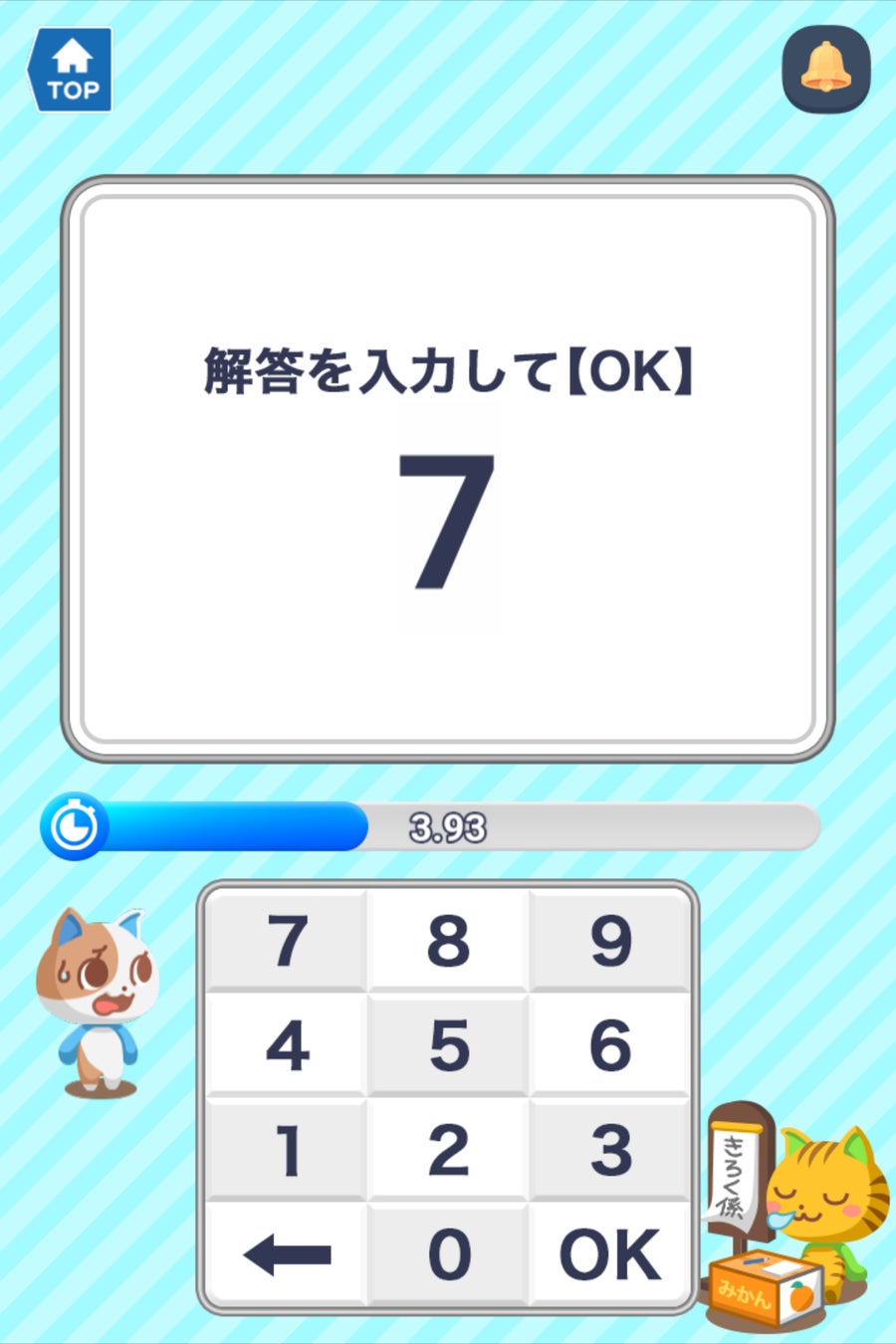This screenshot has width=896, height=1344.
Task: Enter digit 4 on the keypad
Action: point(287,1045)
